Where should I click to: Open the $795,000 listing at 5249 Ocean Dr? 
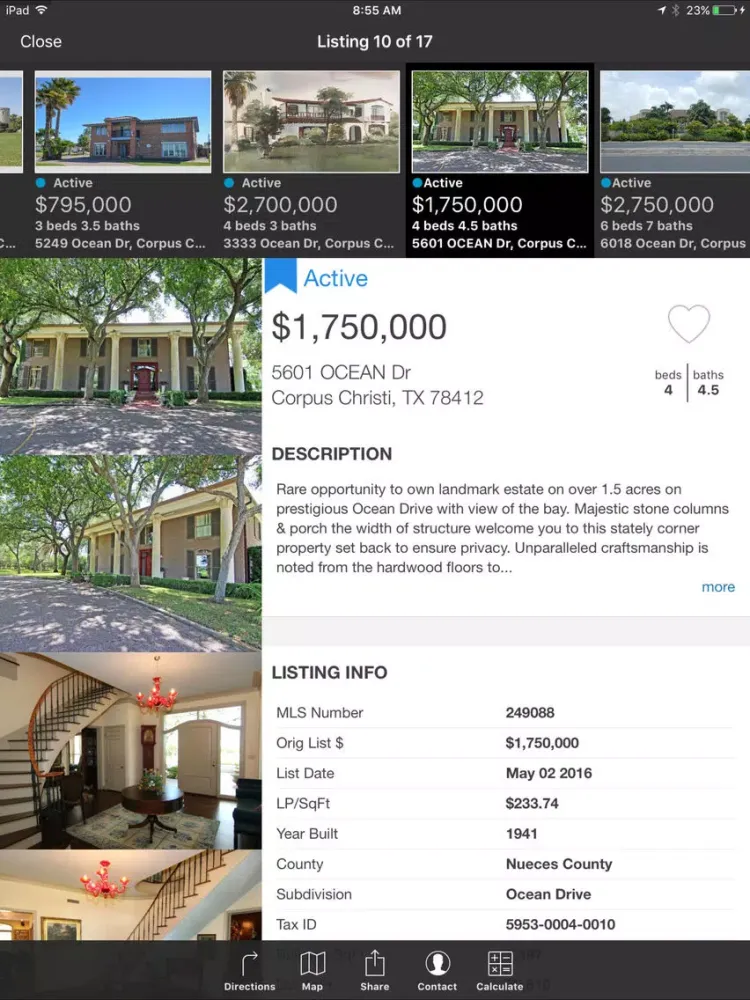123,160
